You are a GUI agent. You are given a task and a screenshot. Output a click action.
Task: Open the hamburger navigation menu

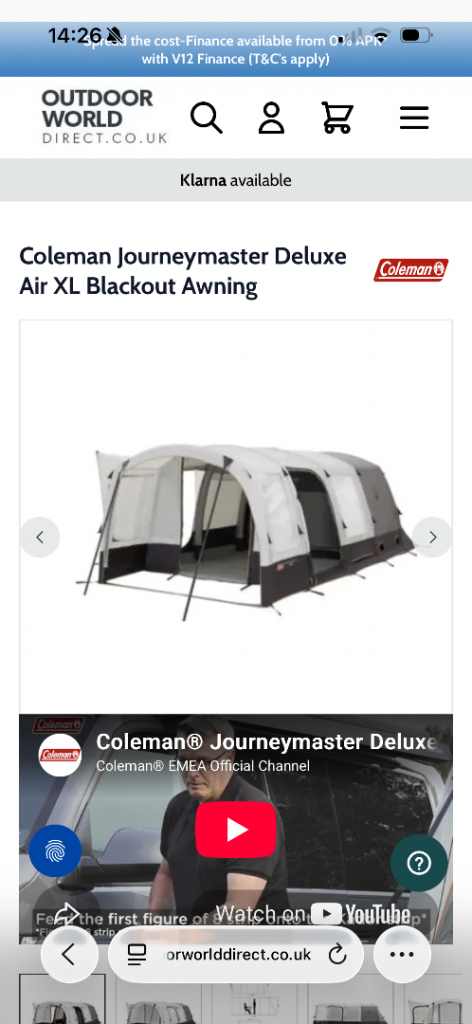414,118
